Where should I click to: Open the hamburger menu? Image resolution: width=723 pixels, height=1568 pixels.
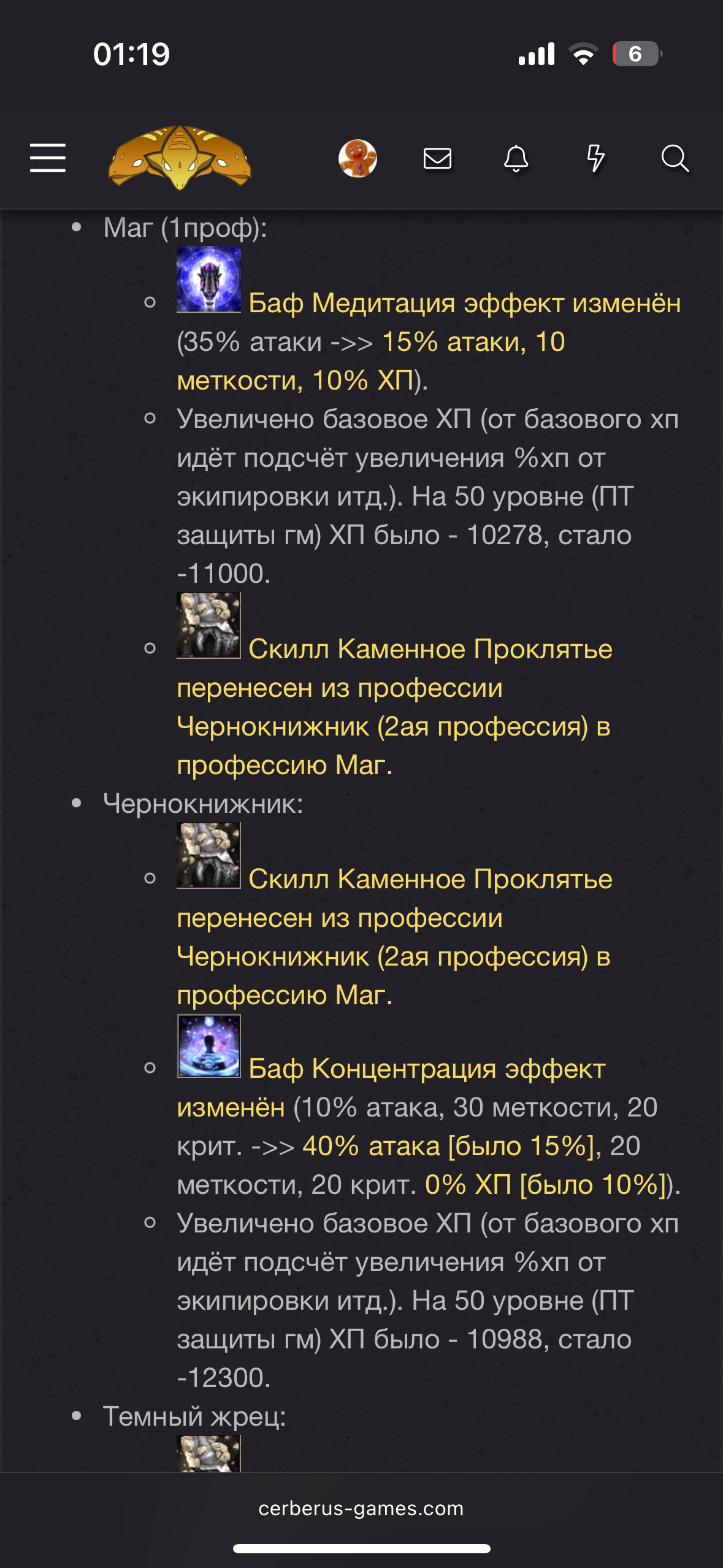coord(48,158)
